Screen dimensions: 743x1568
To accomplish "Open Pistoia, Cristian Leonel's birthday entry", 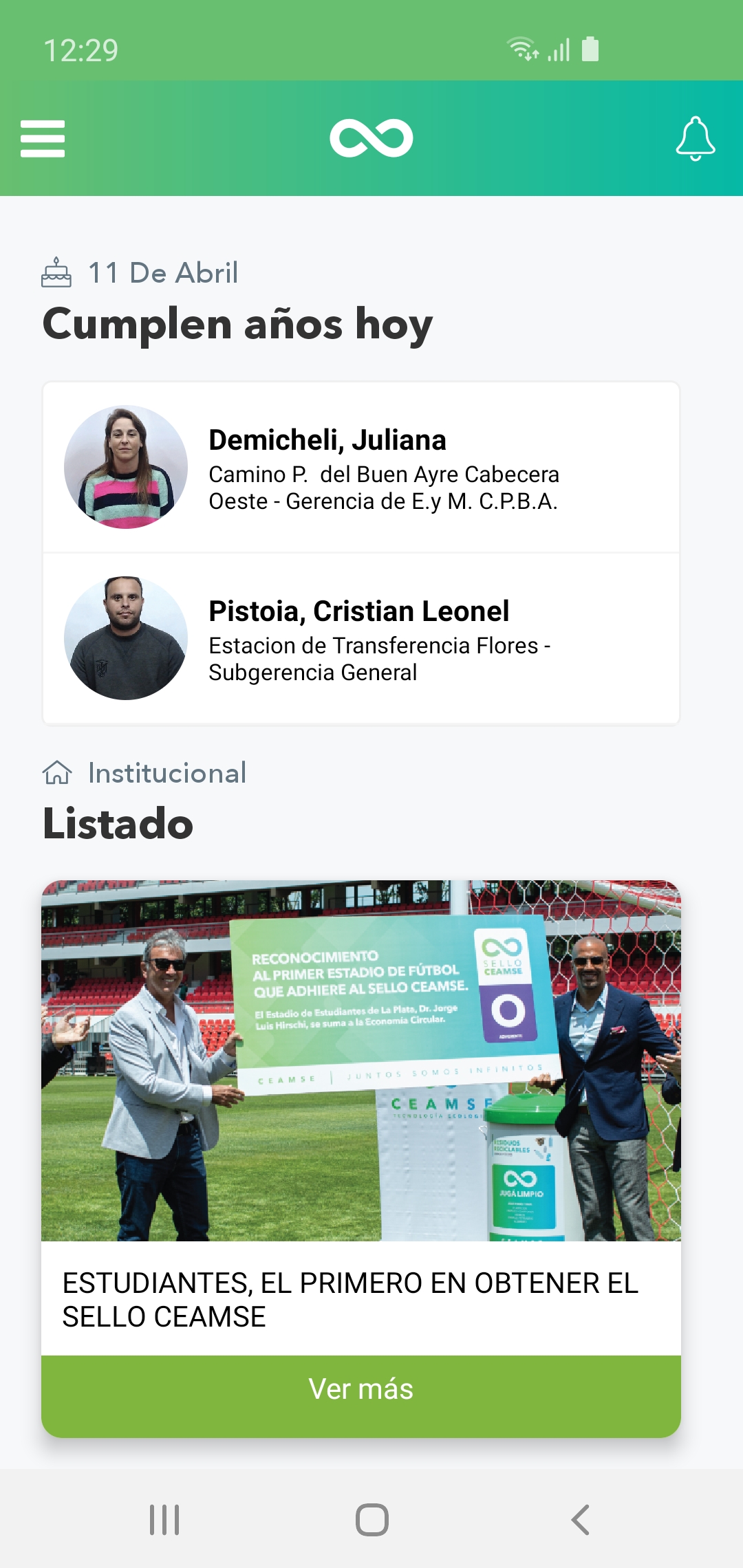I will (x=360, y=639).
